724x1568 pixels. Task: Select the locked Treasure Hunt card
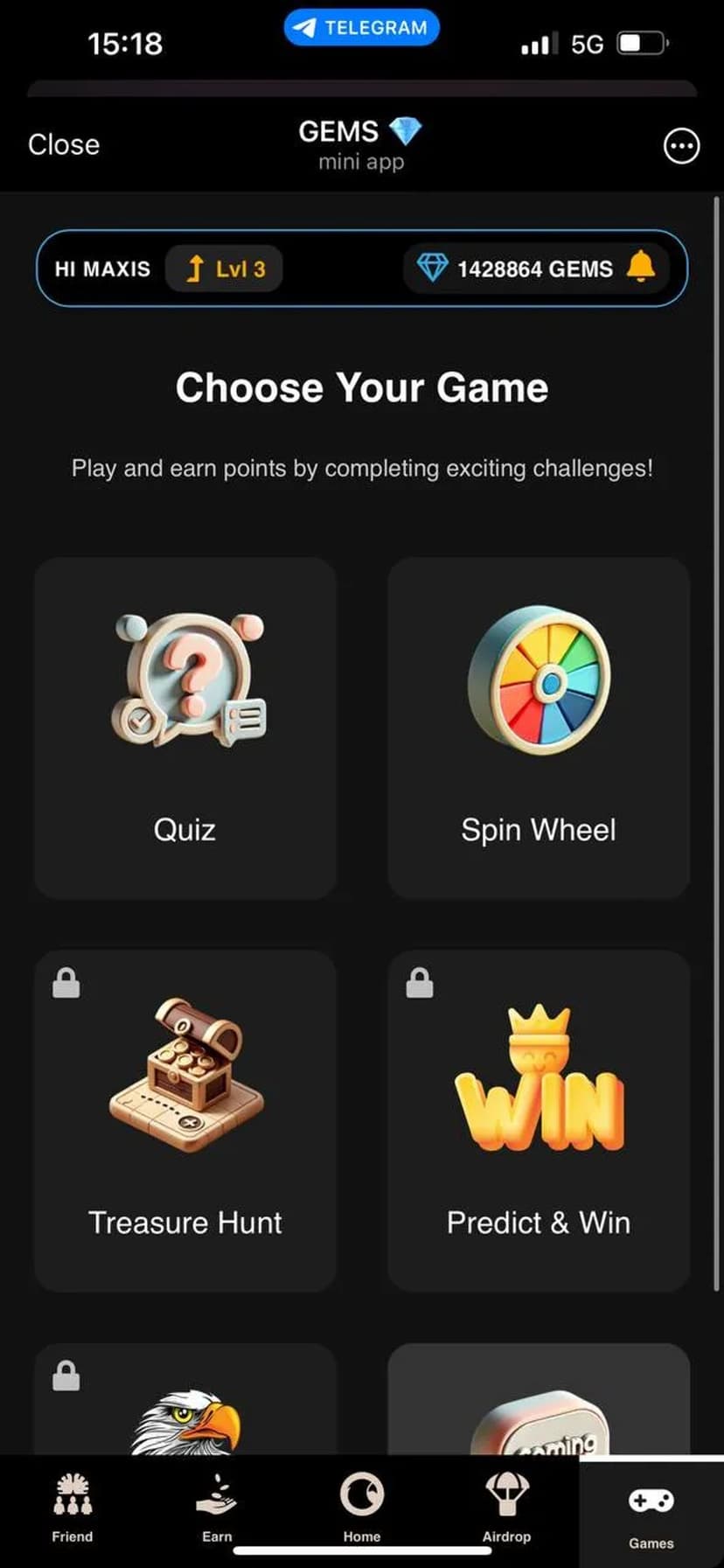point(185,1120)
